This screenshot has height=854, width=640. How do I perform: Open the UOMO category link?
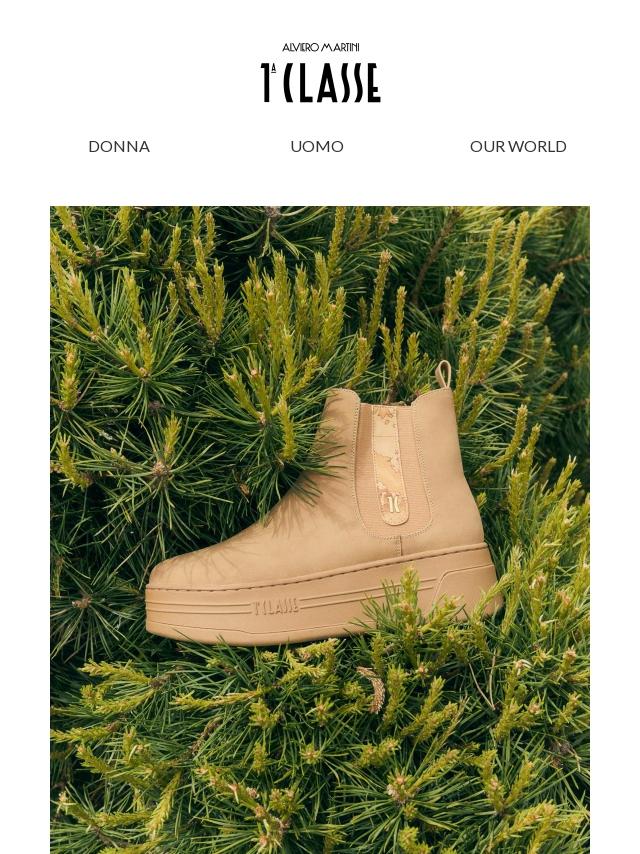[x=317, y=147]
